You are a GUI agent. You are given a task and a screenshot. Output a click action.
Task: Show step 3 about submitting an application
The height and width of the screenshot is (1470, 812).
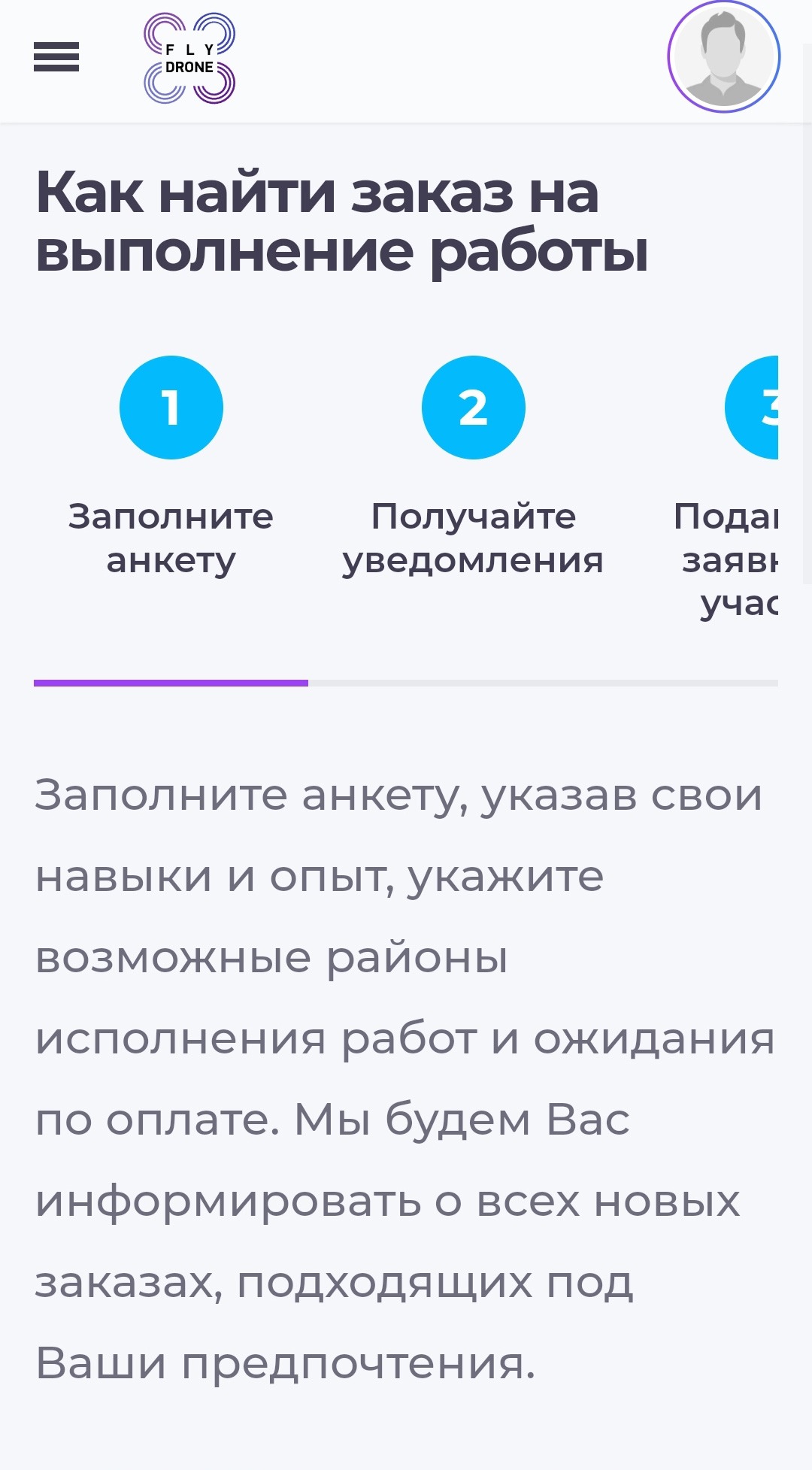coord(752,408)
